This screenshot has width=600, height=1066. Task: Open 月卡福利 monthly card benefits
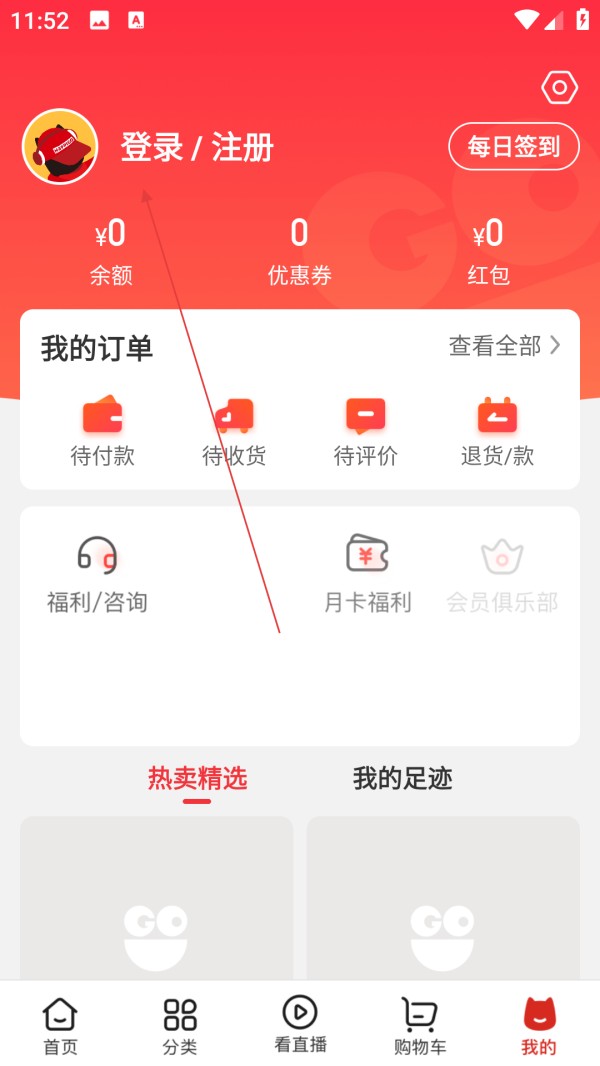(x=367, y=575)
